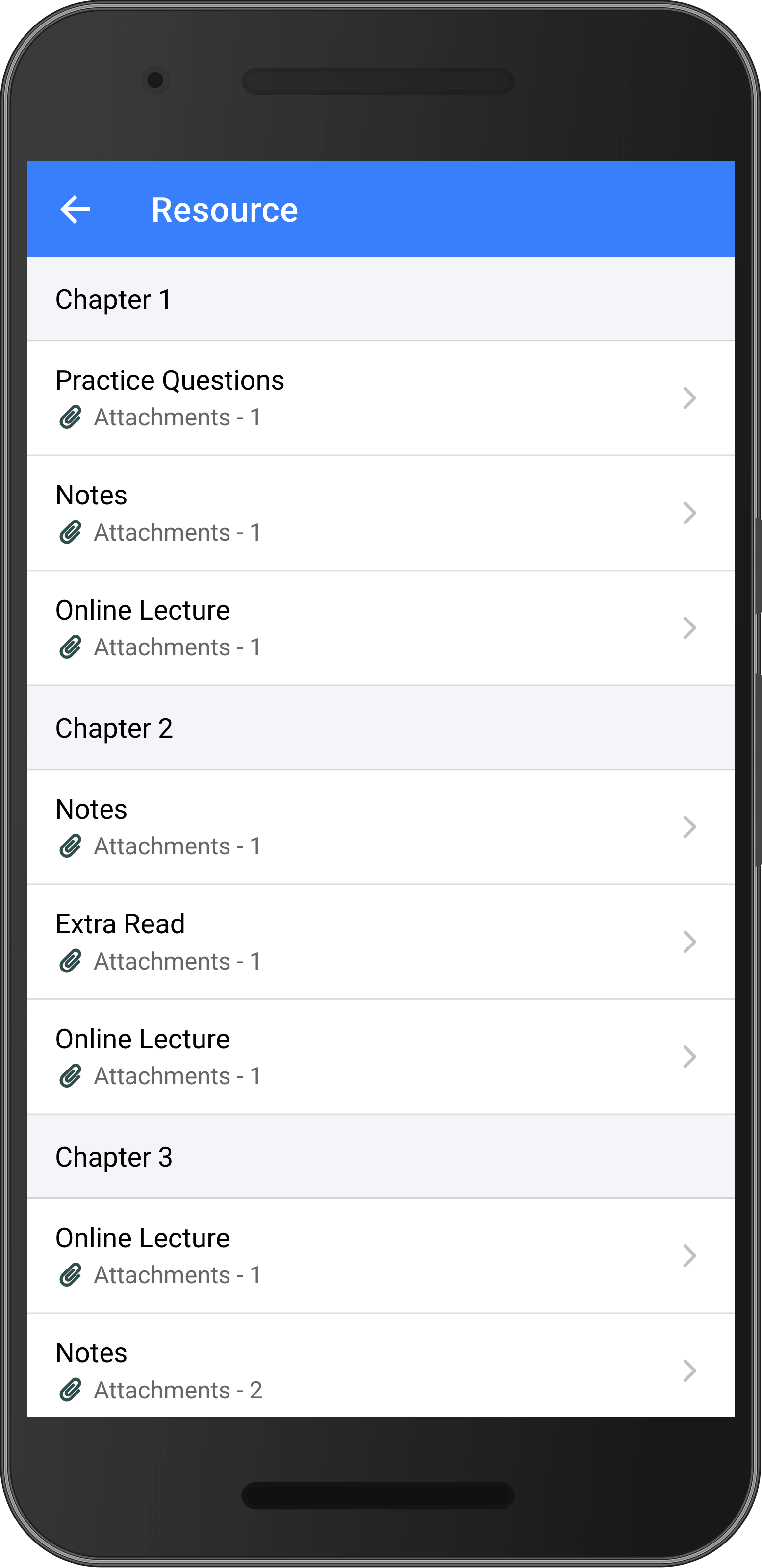This screenshot has height=1568, width=762.
Task: Open the Practice Questions resource
Action: (x=365, y=398)
